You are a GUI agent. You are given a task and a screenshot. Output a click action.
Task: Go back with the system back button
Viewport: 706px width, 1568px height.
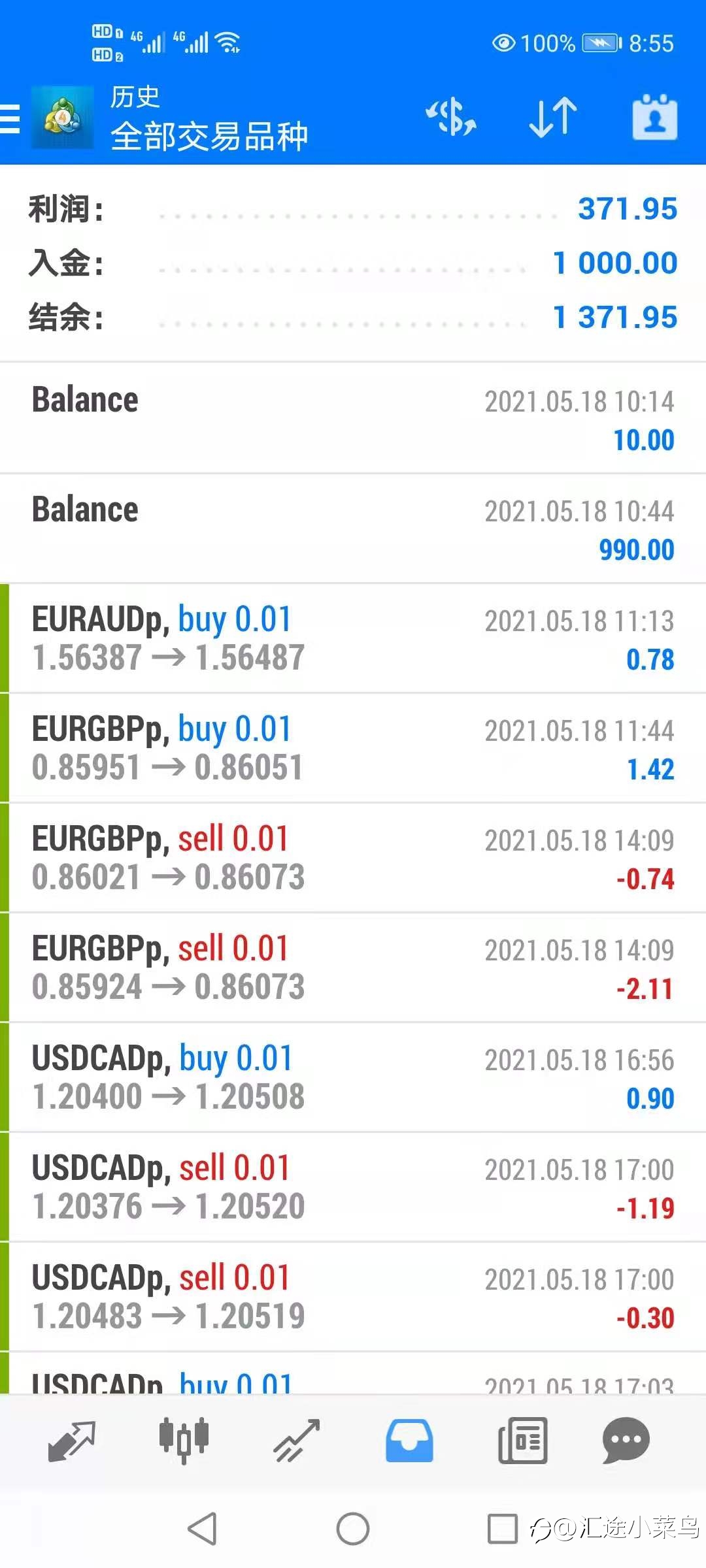(x=202, y=1529)
